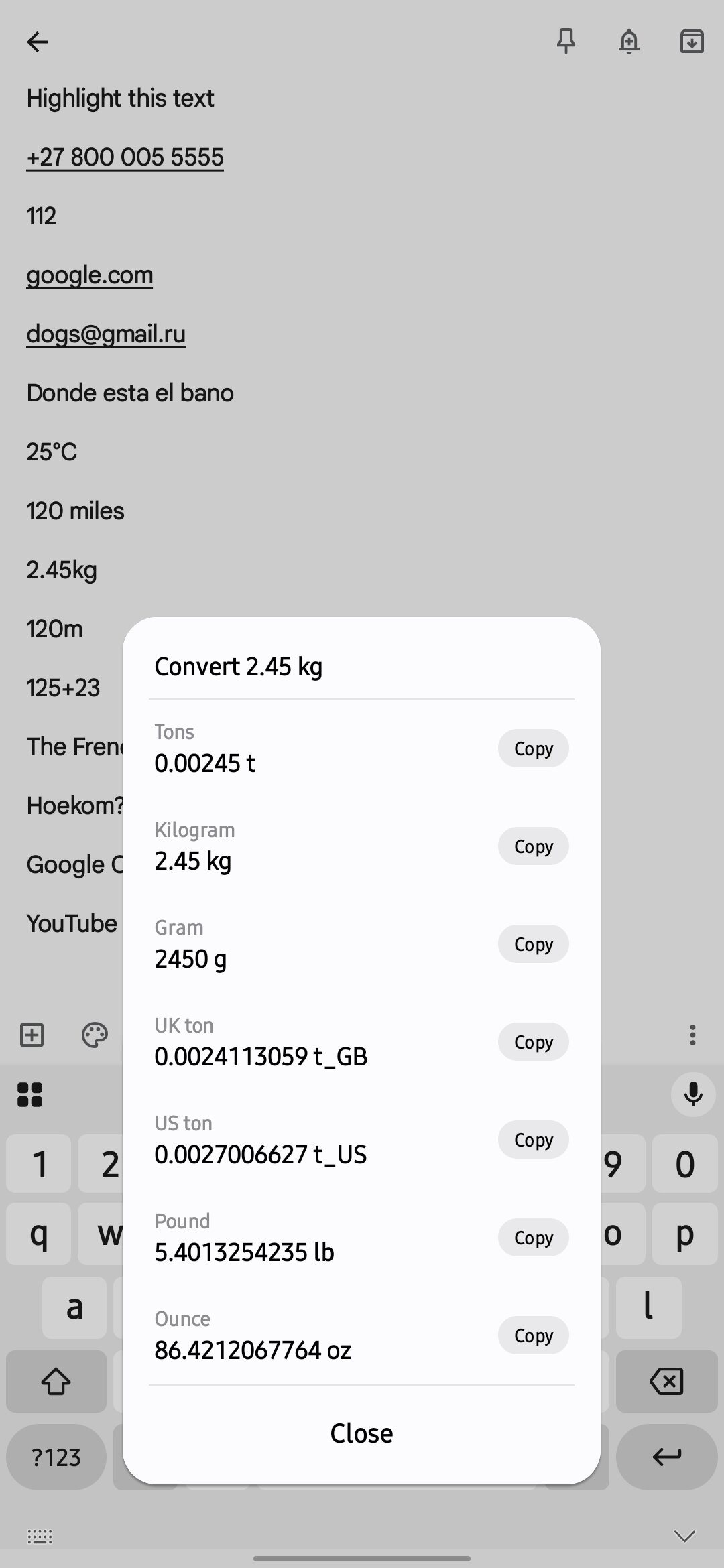This screenshot has width=724, height=1568.
Task: Copy the Tons conversion value
Action: click(x=533, y=748)
